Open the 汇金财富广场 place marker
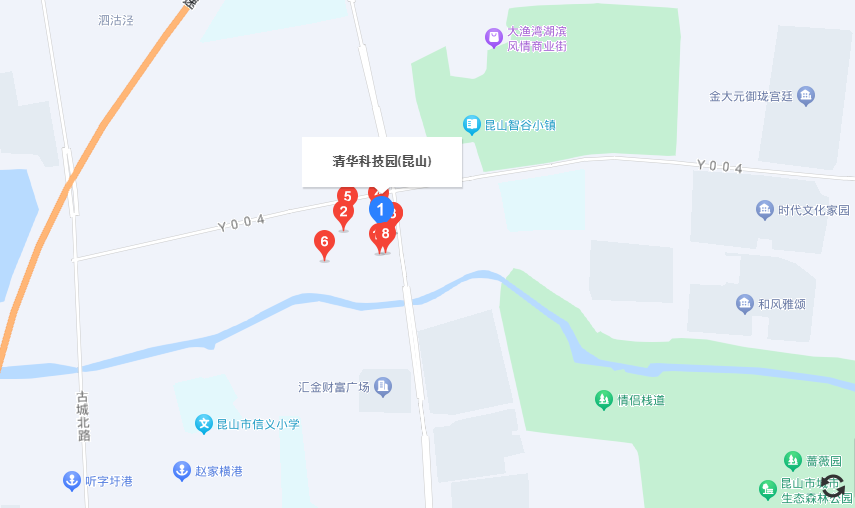855x508 pixels. (x=383, y=387)
